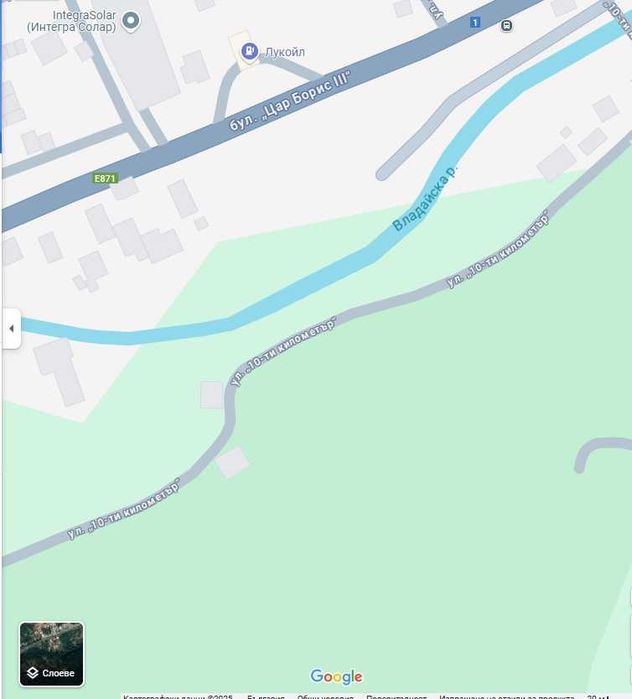Tap the bus stop icon on the boulevard
632x699 pixels.
tap(507, 25)
